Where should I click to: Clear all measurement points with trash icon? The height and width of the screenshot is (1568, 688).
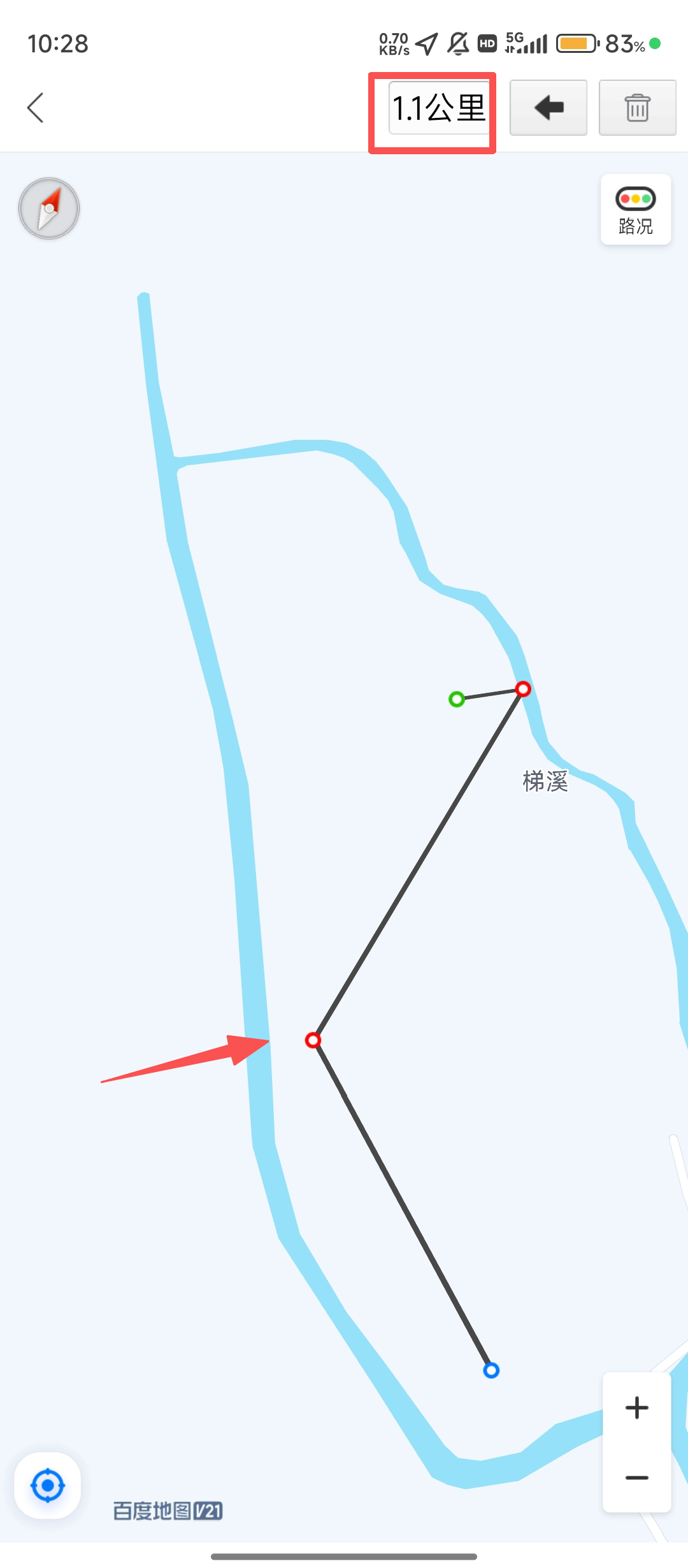tap(637, 108)
